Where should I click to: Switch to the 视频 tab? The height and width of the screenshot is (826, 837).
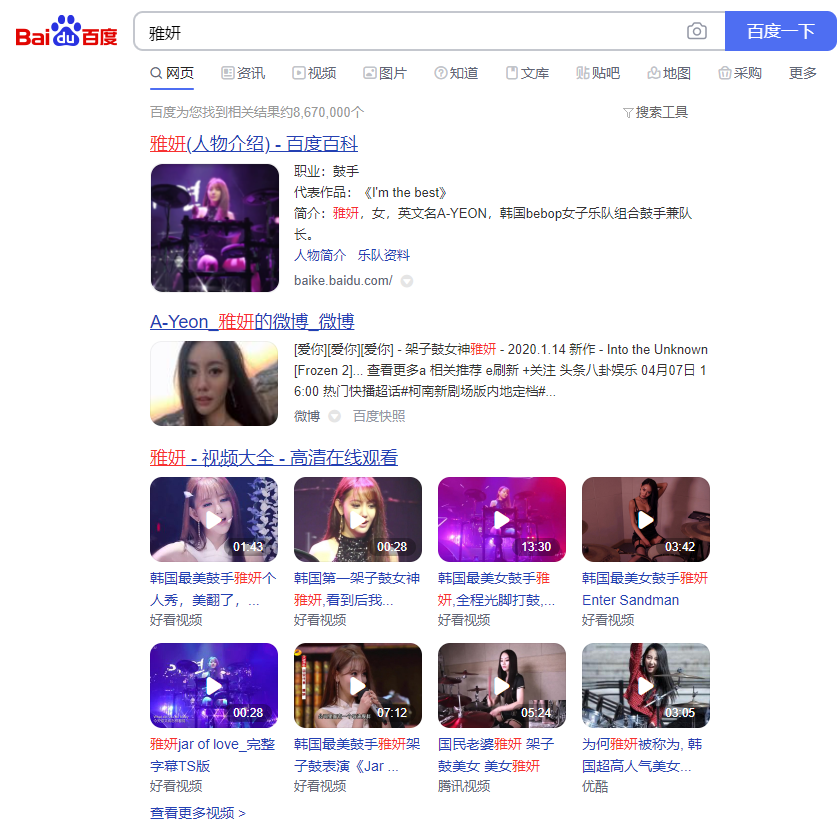point(314,73)
